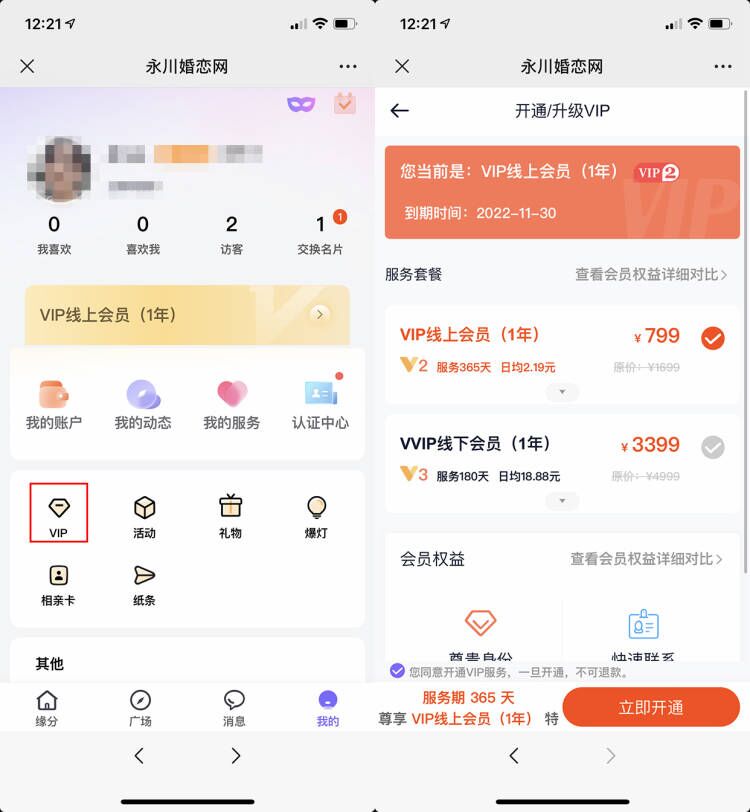
Task: Open the yellow VIP线上会员（1年）banner
Action: 187,315
